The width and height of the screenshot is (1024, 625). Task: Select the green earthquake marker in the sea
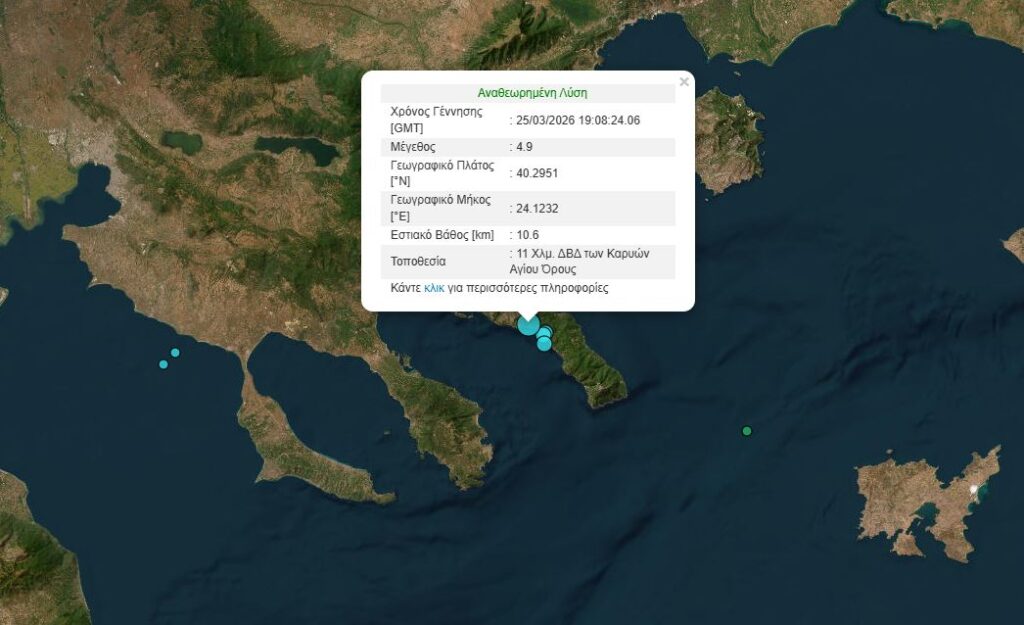747,431
